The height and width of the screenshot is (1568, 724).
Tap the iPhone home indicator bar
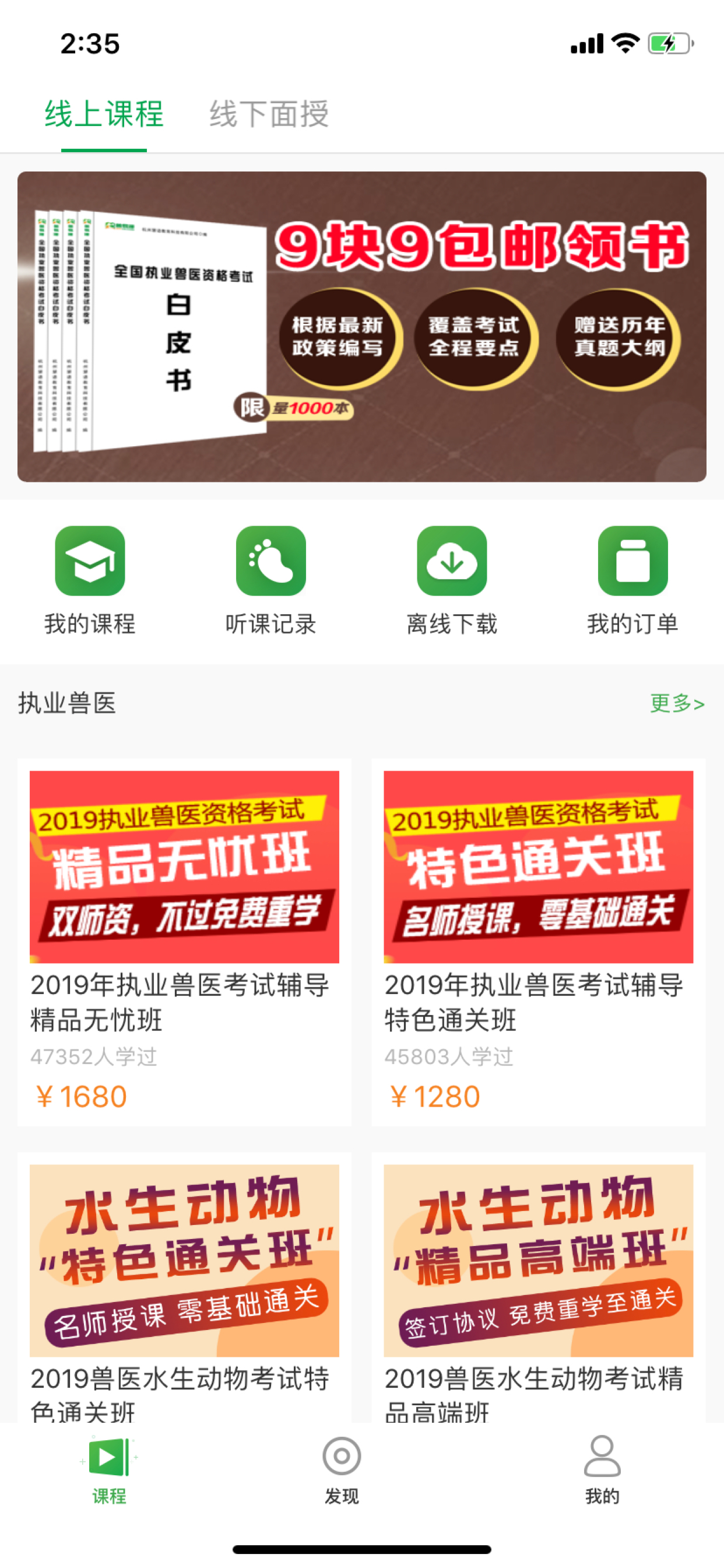coord(361,1549)
